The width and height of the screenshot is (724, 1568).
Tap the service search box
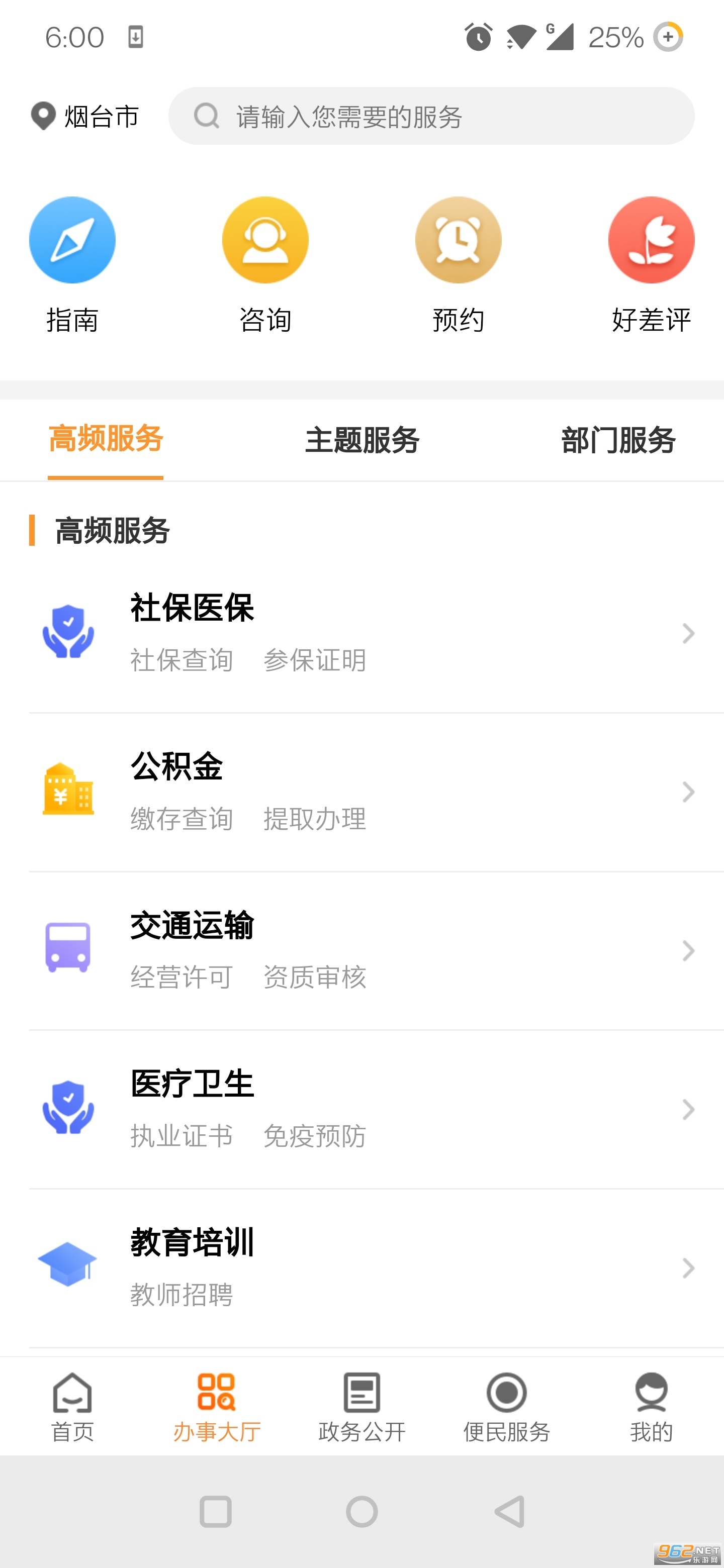pyautogui.click(x=431, y=116)
